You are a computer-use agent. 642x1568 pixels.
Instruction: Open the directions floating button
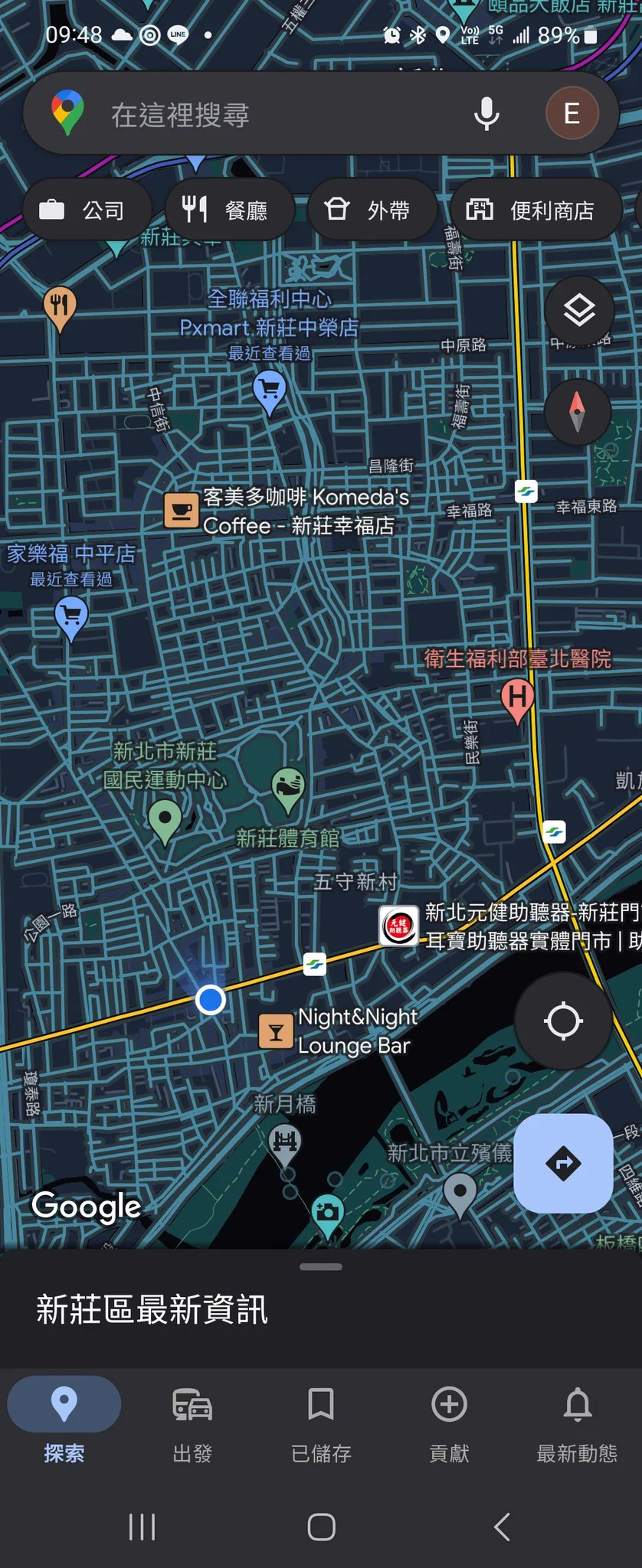click(563, 1163)
